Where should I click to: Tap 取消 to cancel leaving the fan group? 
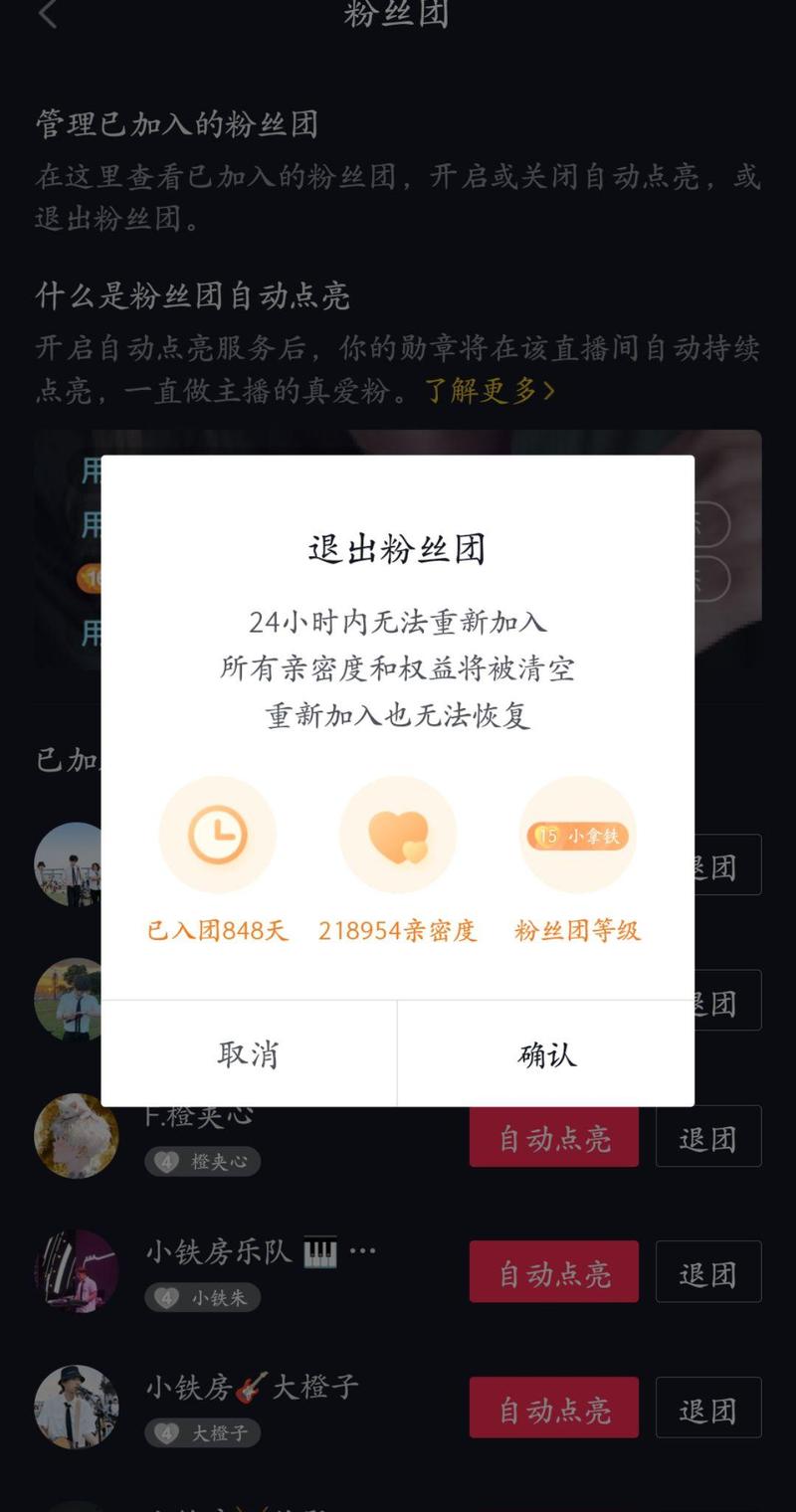click(249, 1054)
